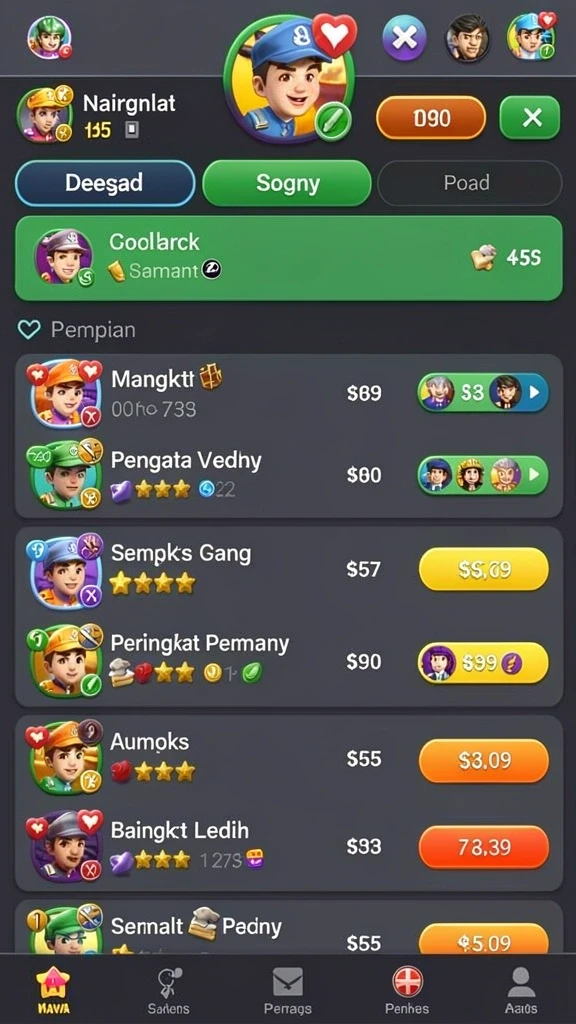Select the Sogny tab

tap(287, 183)
